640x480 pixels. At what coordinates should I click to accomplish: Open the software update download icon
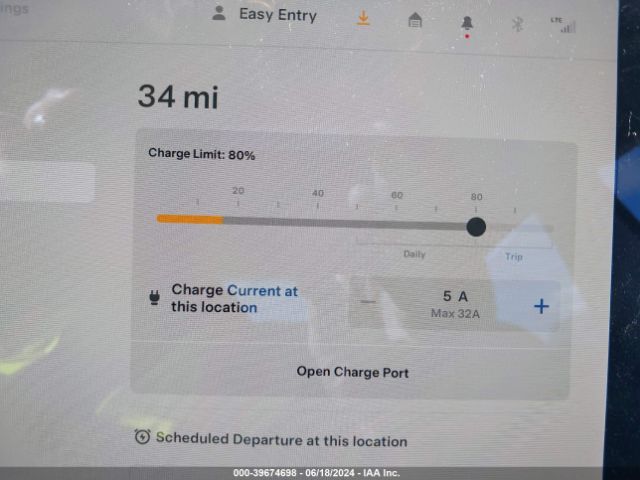(x=363, y=18)
